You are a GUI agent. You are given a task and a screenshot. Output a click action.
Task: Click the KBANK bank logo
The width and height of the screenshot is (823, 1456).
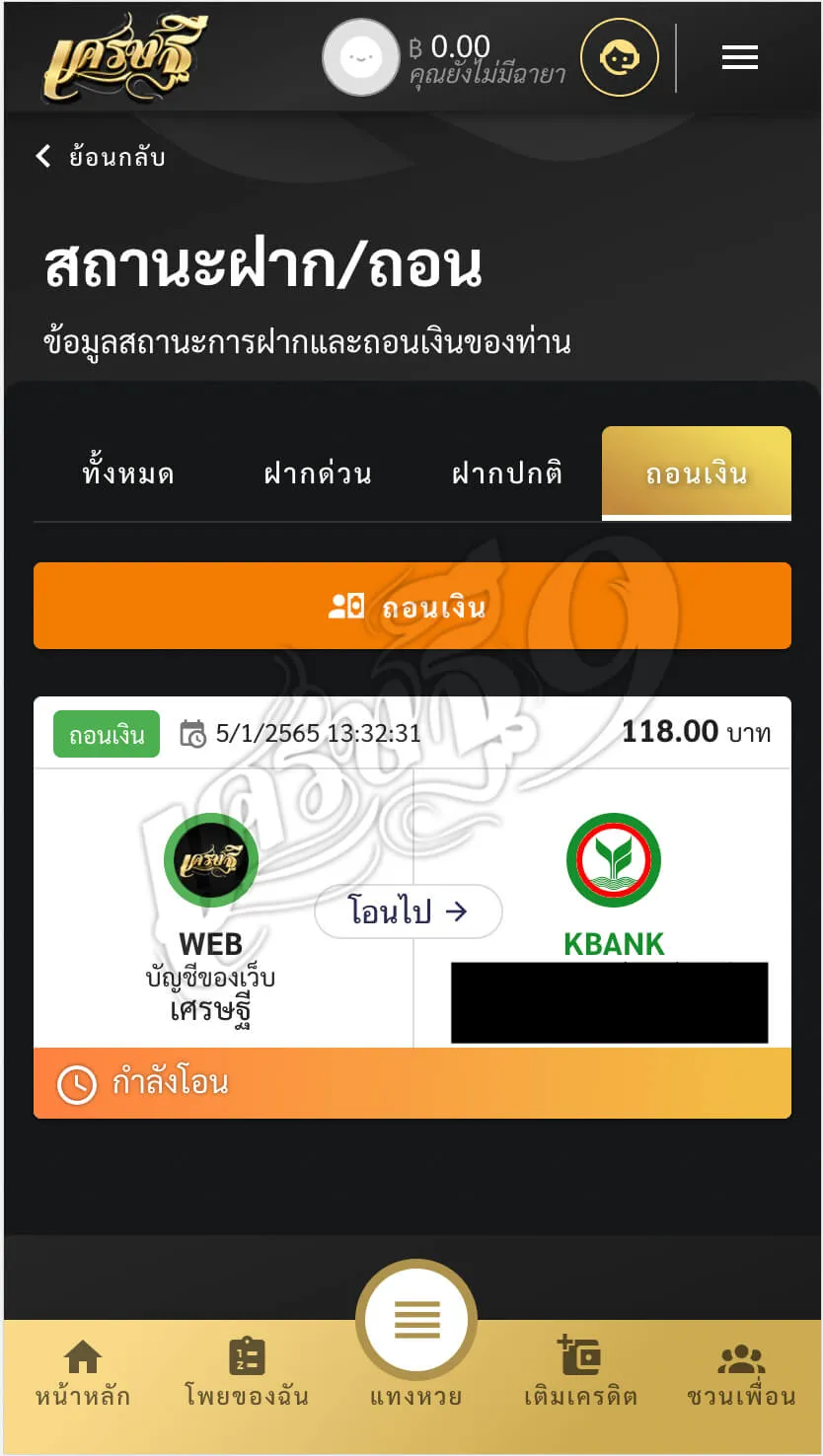(x=611, y=860)
